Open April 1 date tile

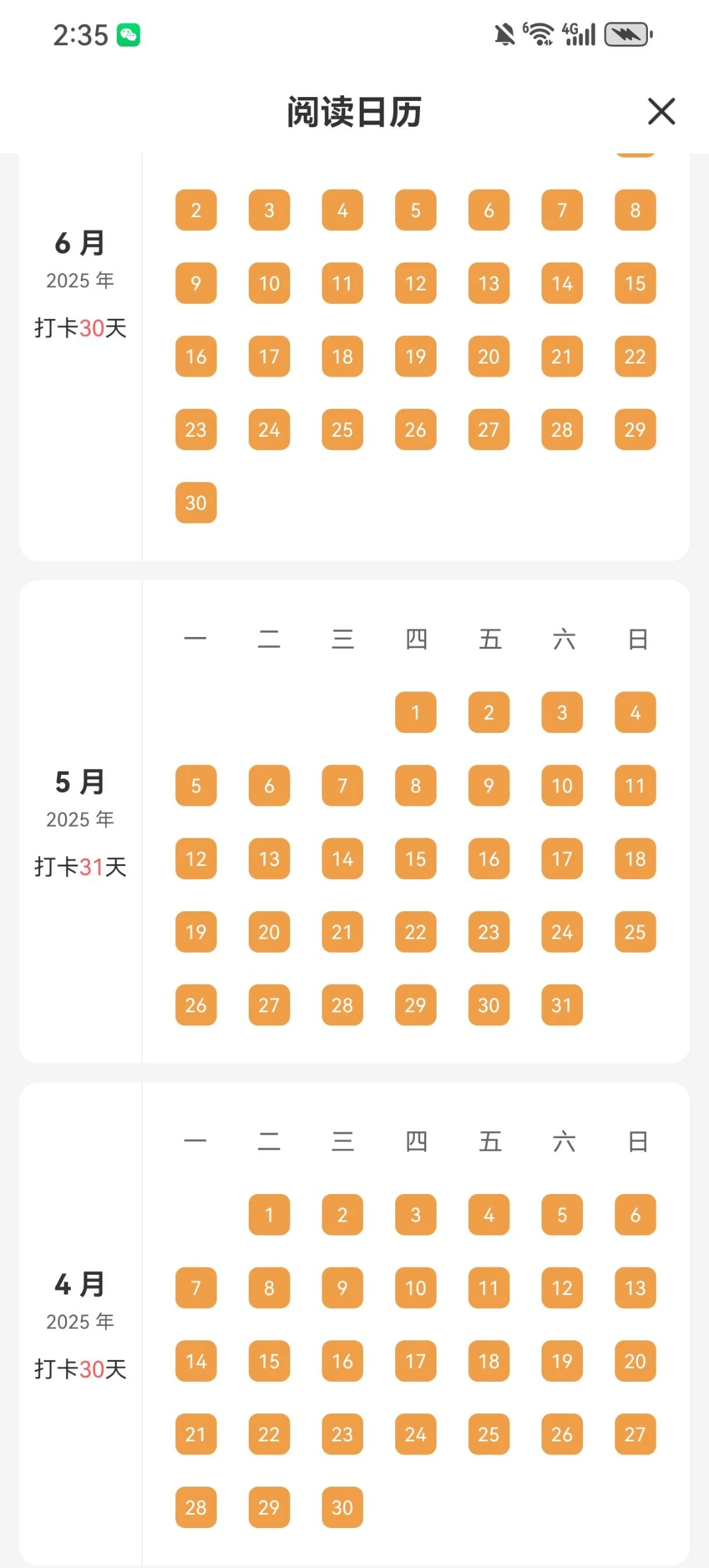[x=269, y=1214]
